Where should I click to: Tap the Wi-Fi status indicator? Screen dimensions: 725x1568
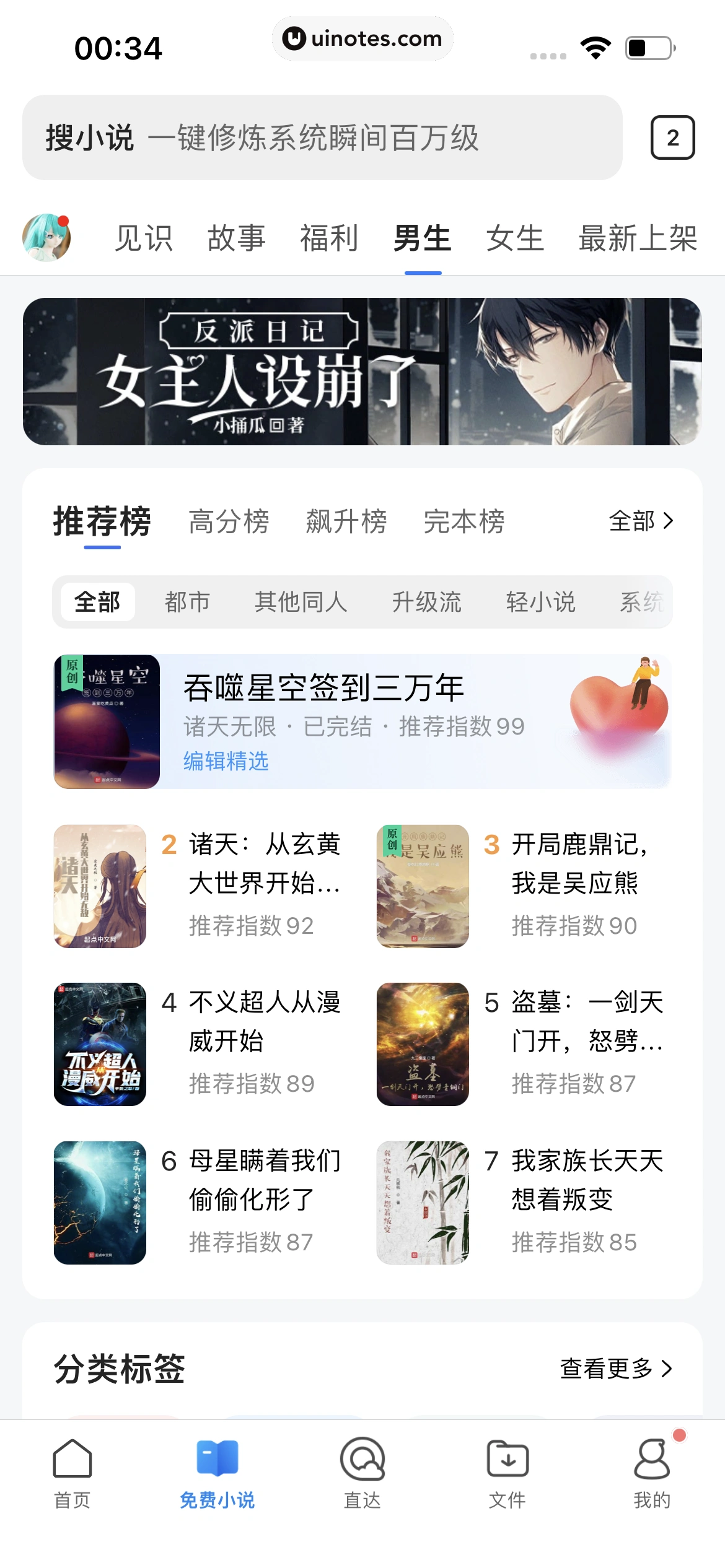point(595,46)
